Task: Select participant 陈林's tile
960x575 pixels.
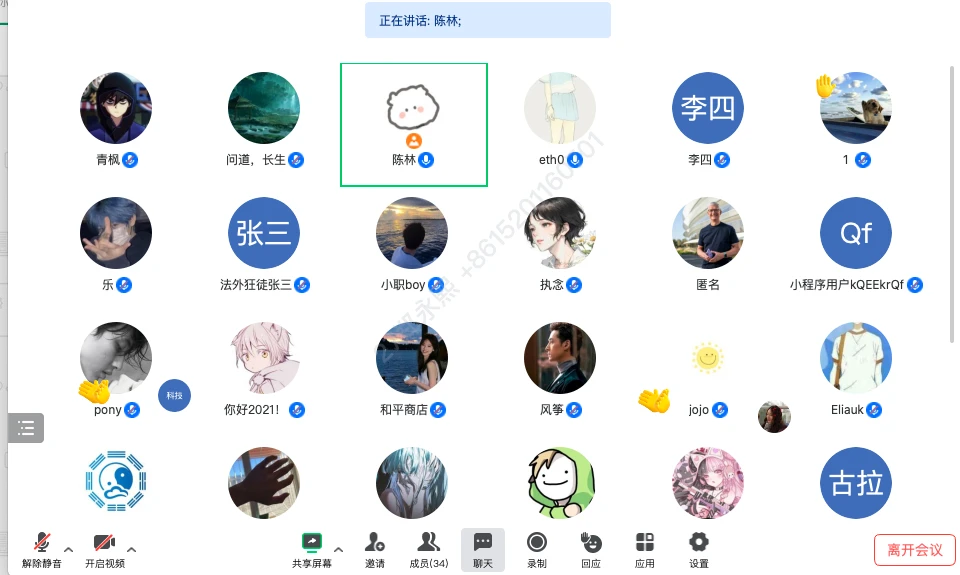Action: (x=413, y=124)
